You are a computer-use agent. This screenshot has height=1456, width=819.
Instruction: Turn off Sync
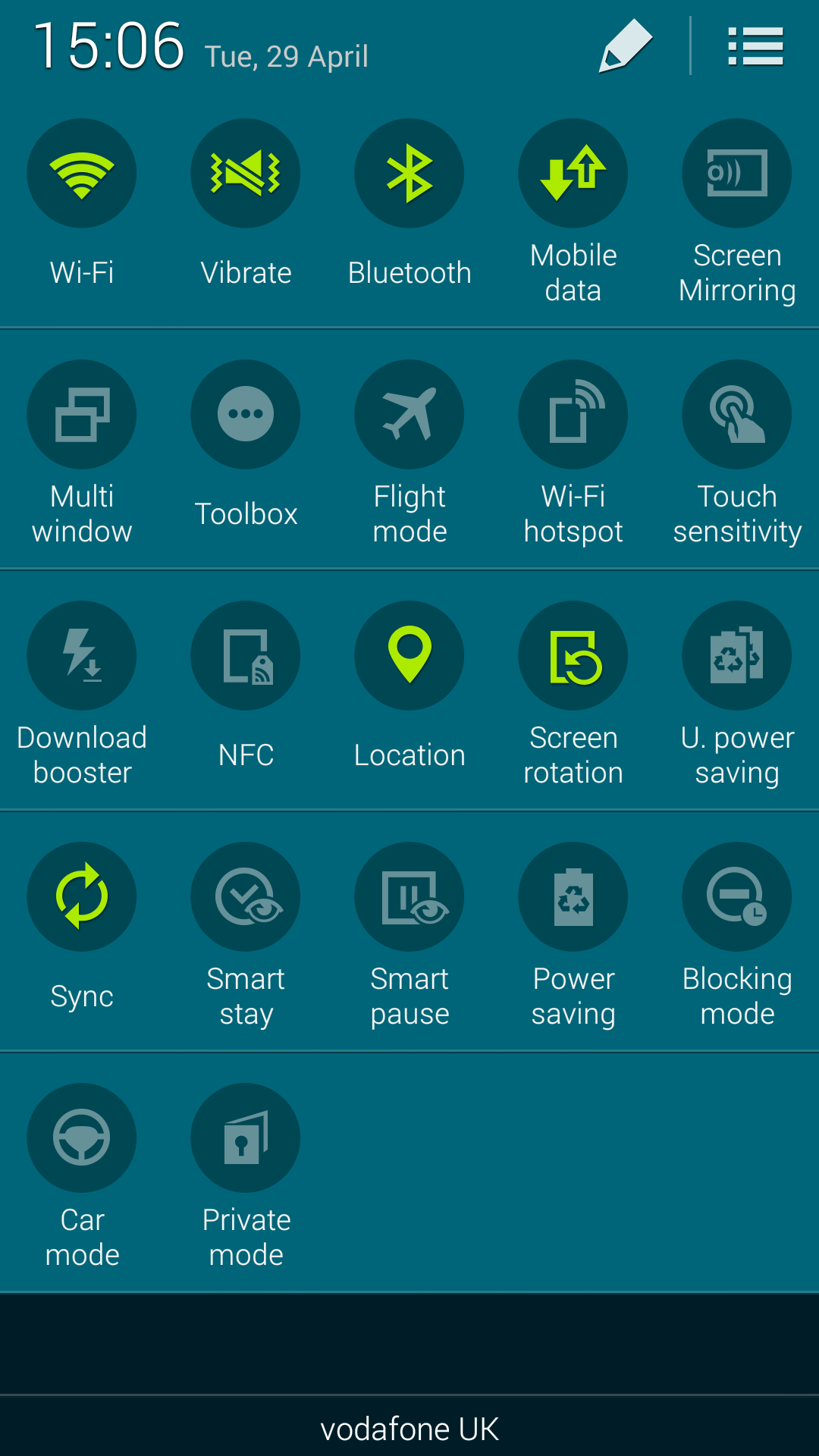82,896
